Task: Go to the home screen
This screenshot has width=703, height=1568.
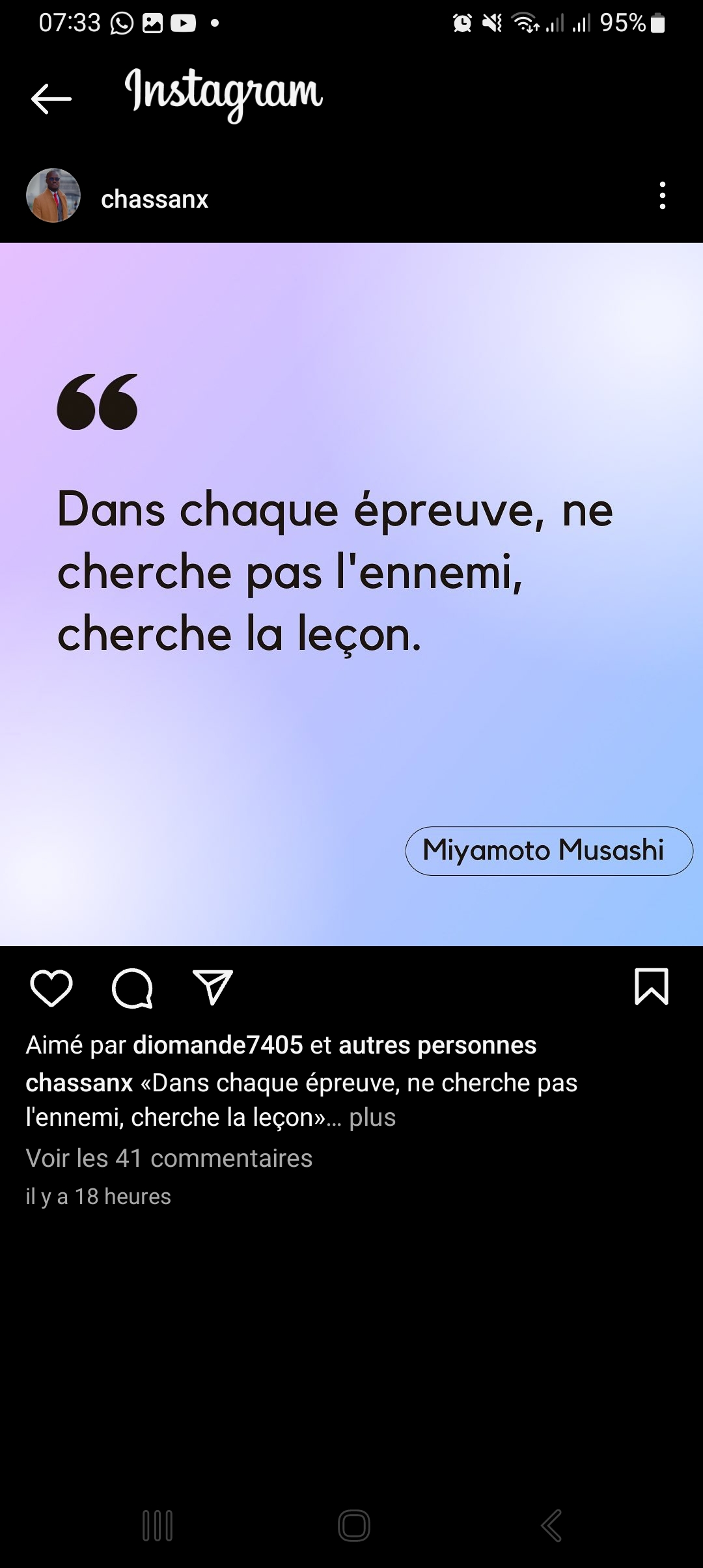Action: [x=354, y=1526]
